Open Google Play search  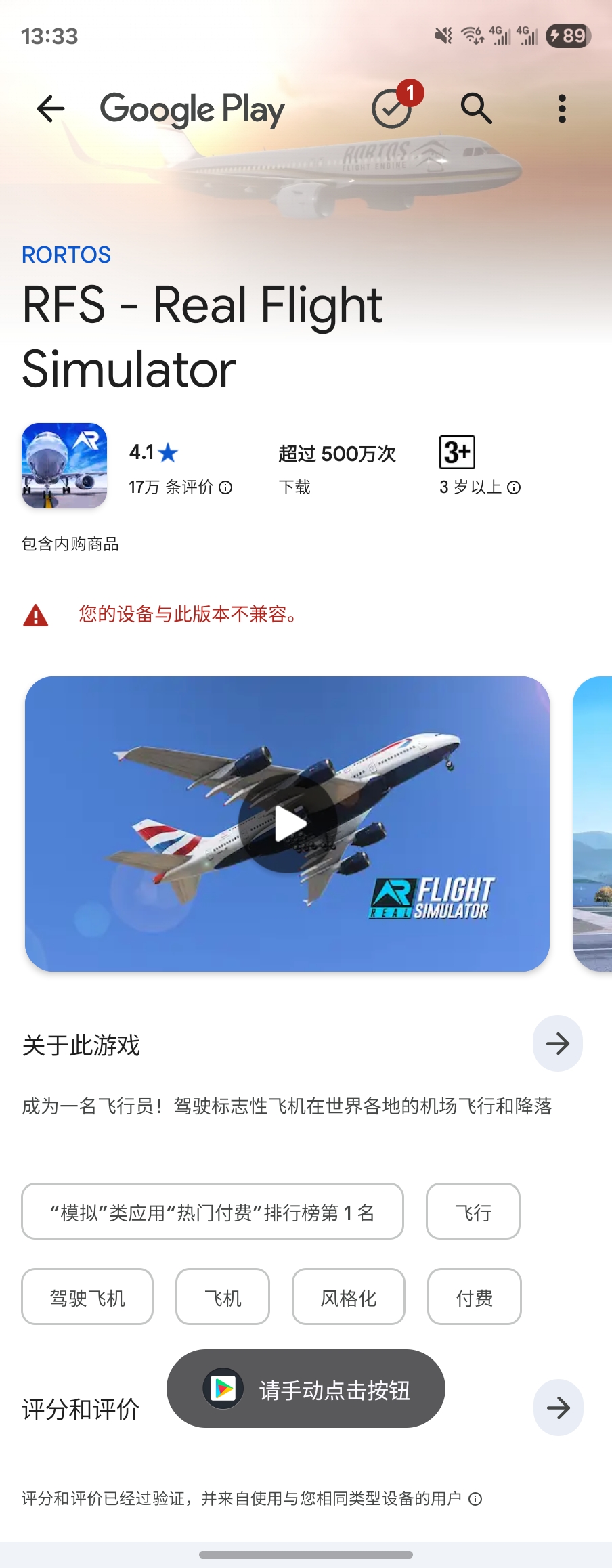click(476, 108)
